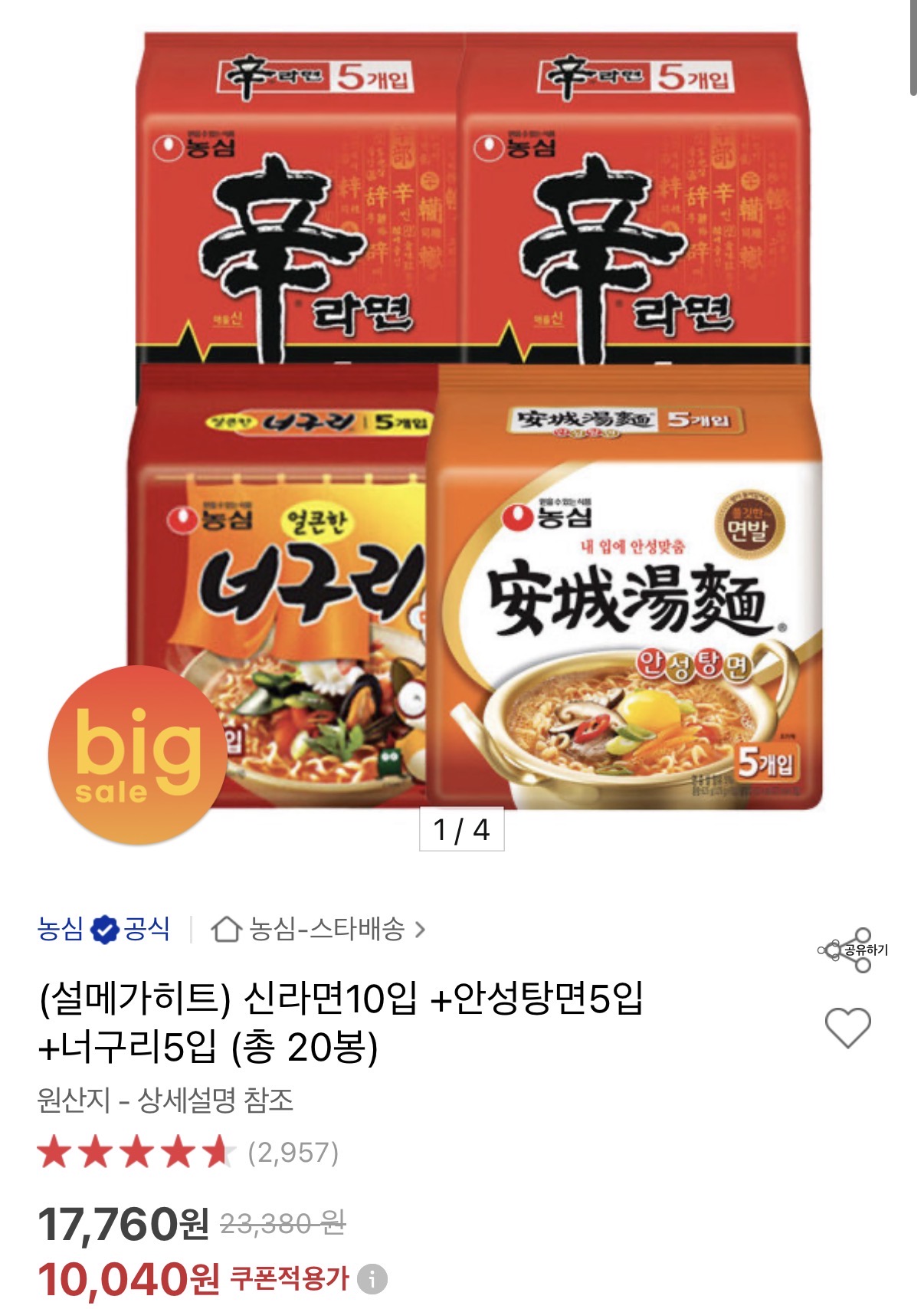Share this product via 공유하기
The height and width of the screenshot is (1309, 924).
(853, 950)
